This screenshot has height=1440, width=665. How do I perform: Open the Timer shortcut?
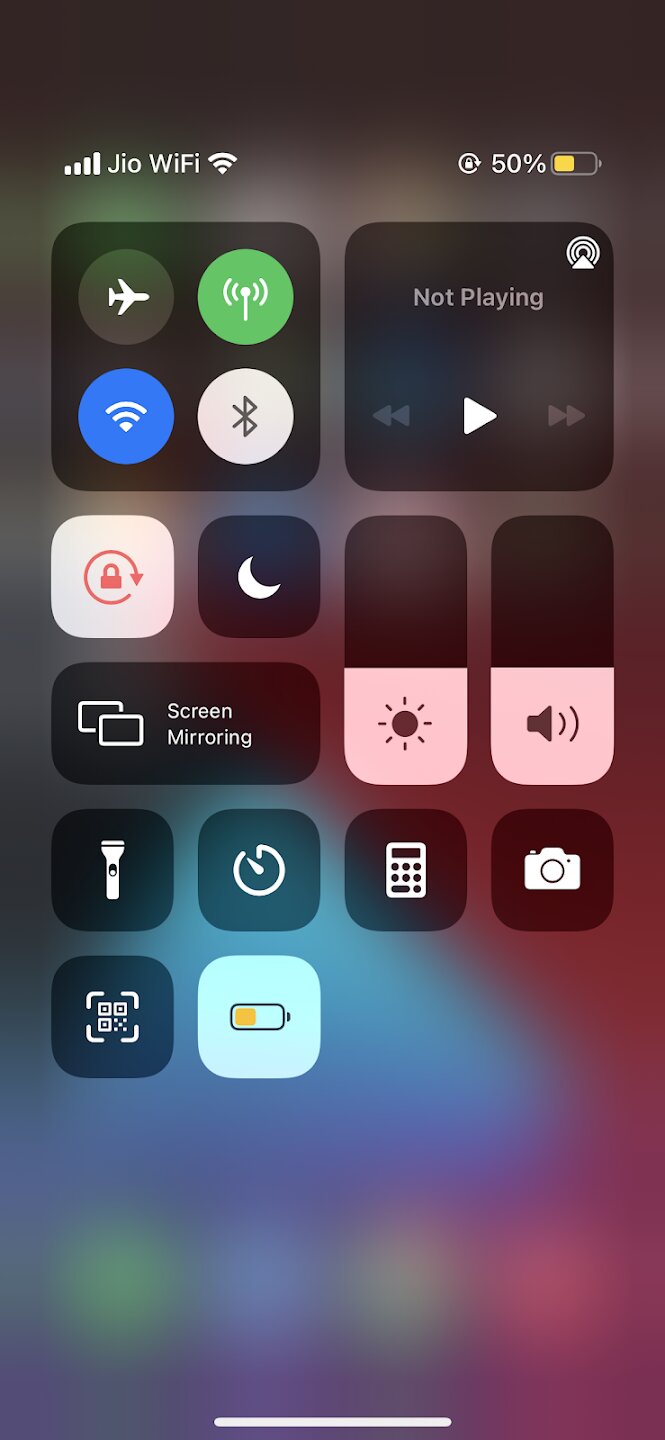tap(259, 870)
